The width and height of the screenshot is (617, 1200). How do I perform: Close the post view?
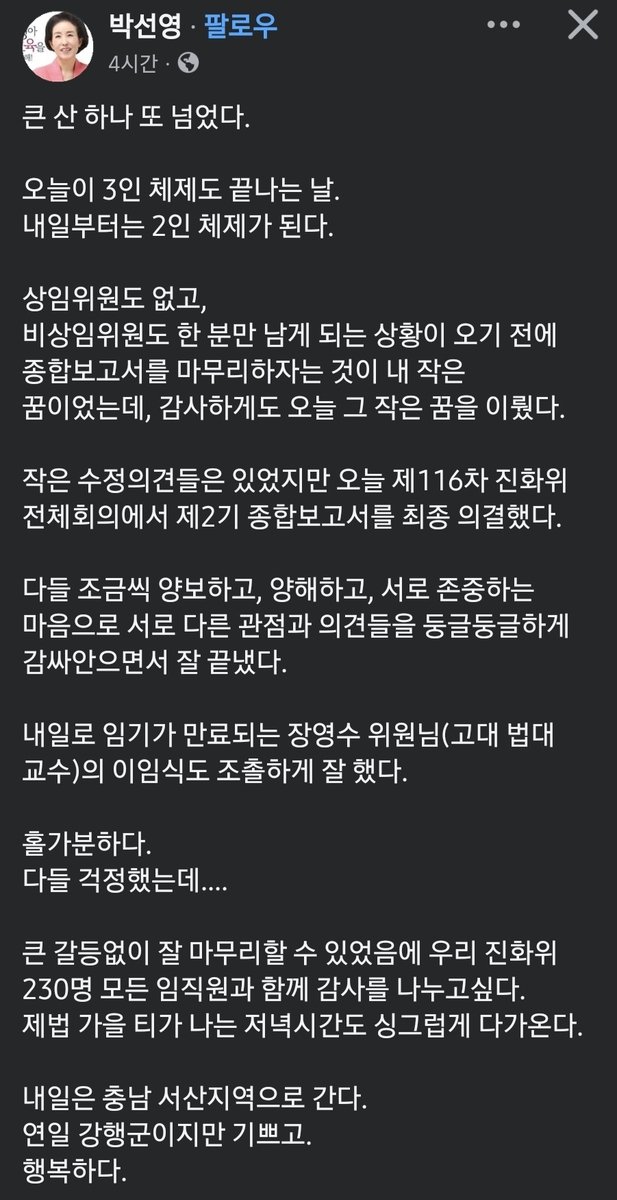click(x=581, y=27)
